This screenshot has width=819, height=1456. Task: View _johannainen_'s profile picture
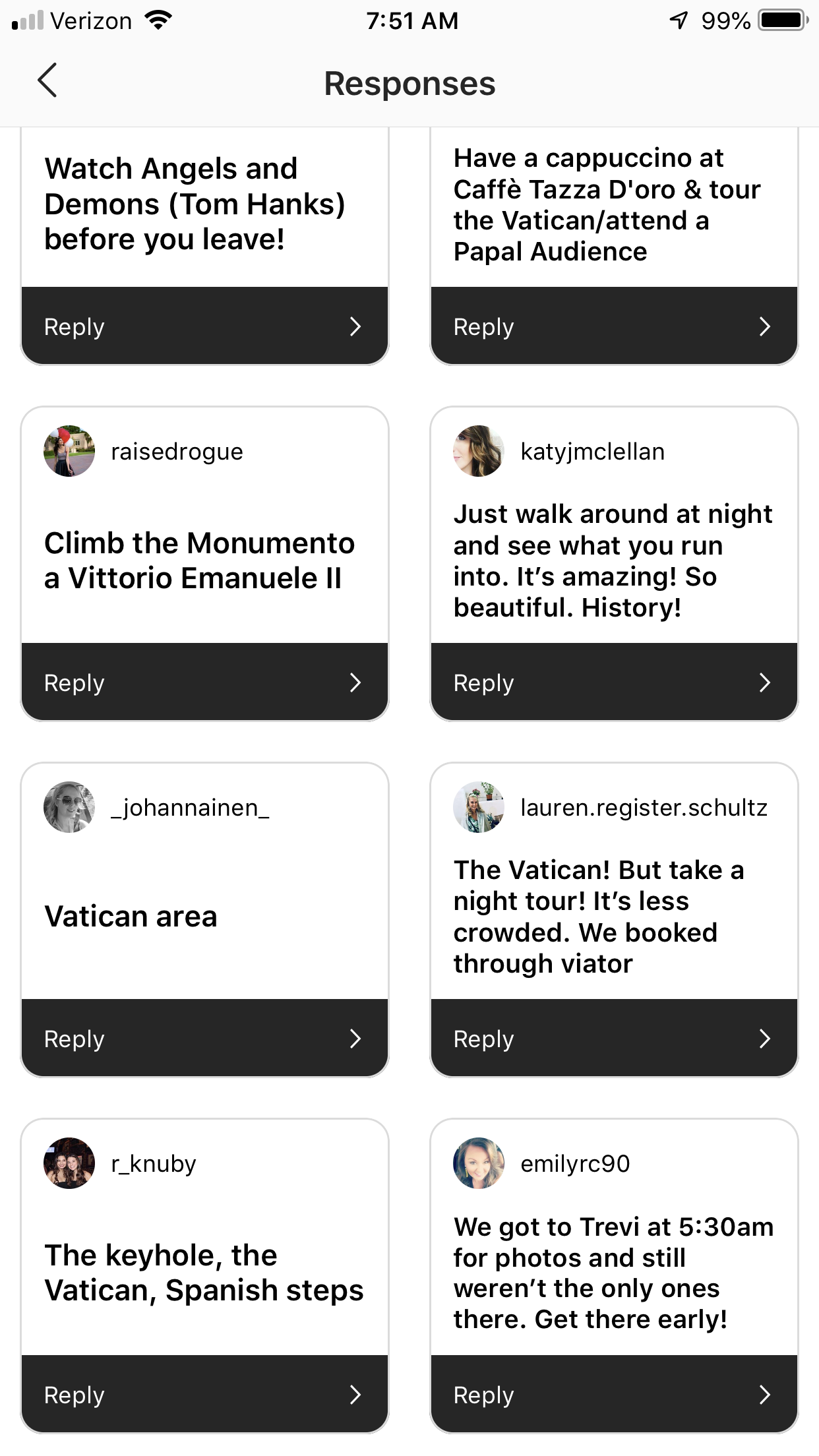69,807
